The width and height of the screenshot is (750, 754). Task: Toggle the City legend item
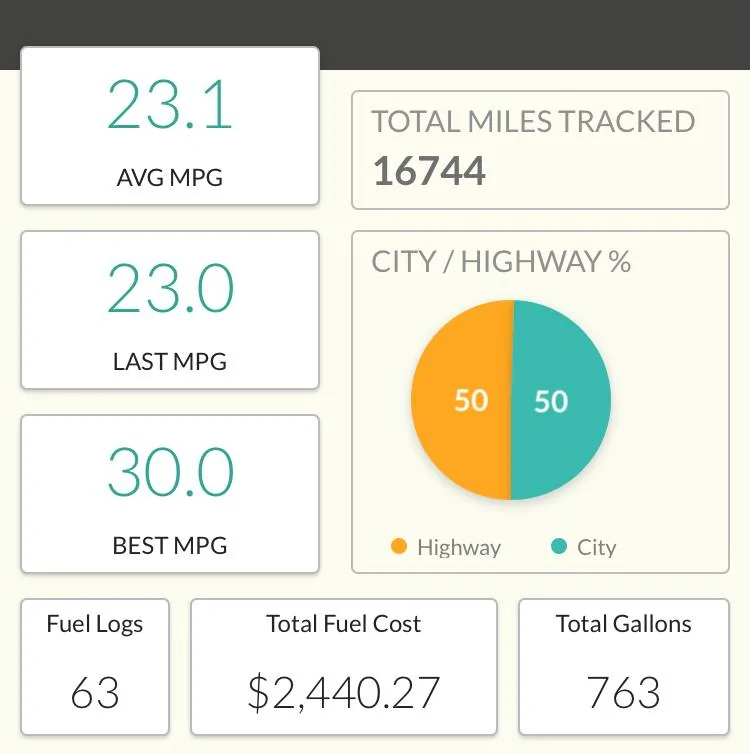point(584,547)
